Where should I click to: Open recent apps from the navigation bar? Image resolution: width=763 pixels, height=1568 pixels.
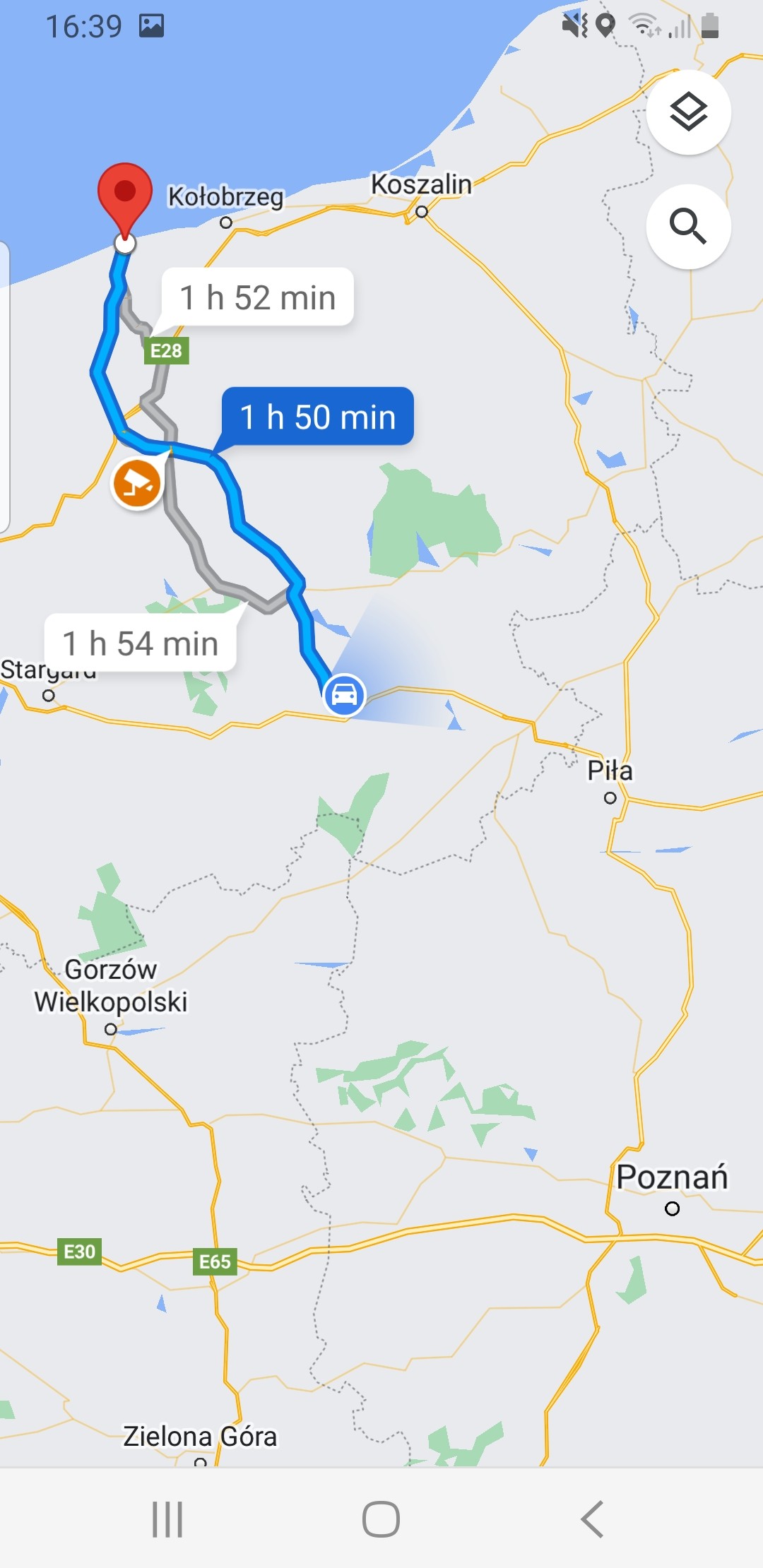[x=168, y=1519]
